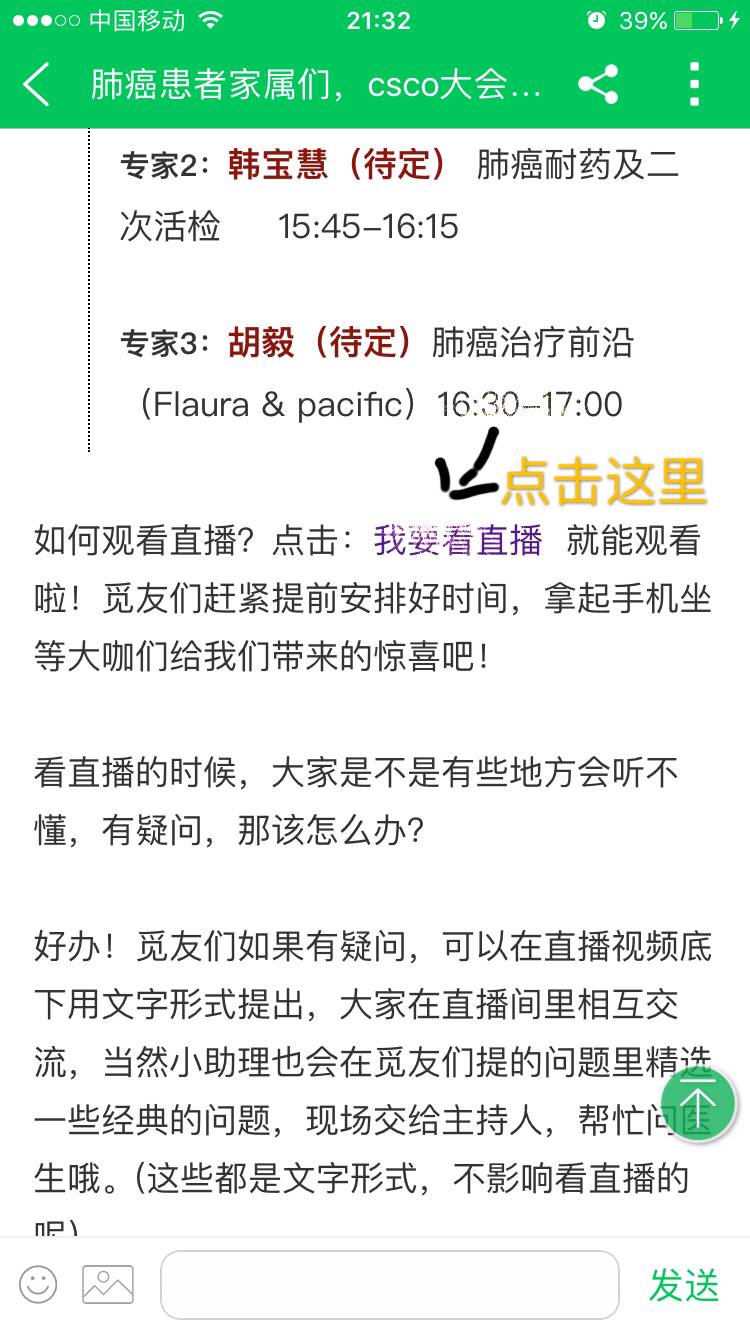Screen dimensions: 750x1334
Task: Share this post
Action: click(598, 85)
